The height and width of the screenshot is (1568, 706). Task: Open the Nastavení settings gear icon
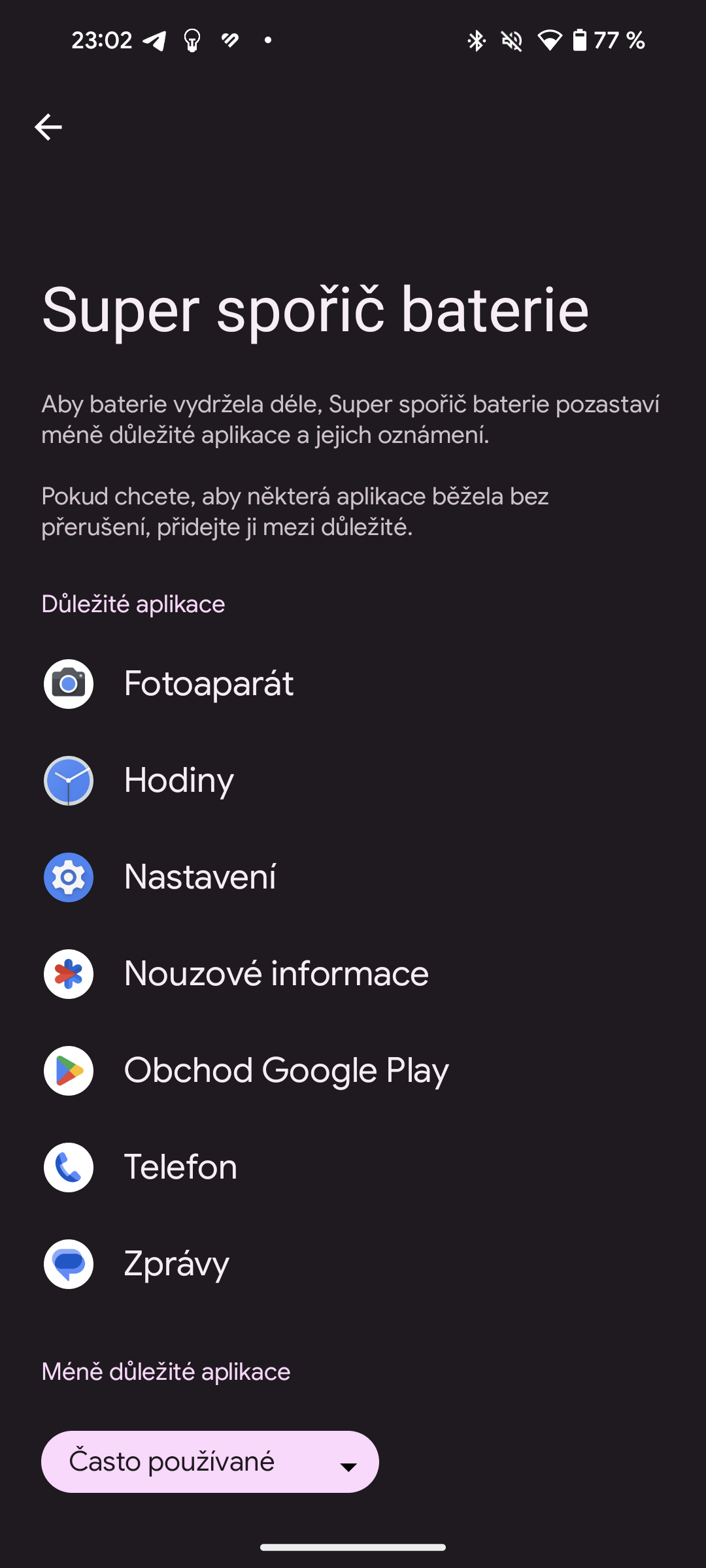coord(68,877)
